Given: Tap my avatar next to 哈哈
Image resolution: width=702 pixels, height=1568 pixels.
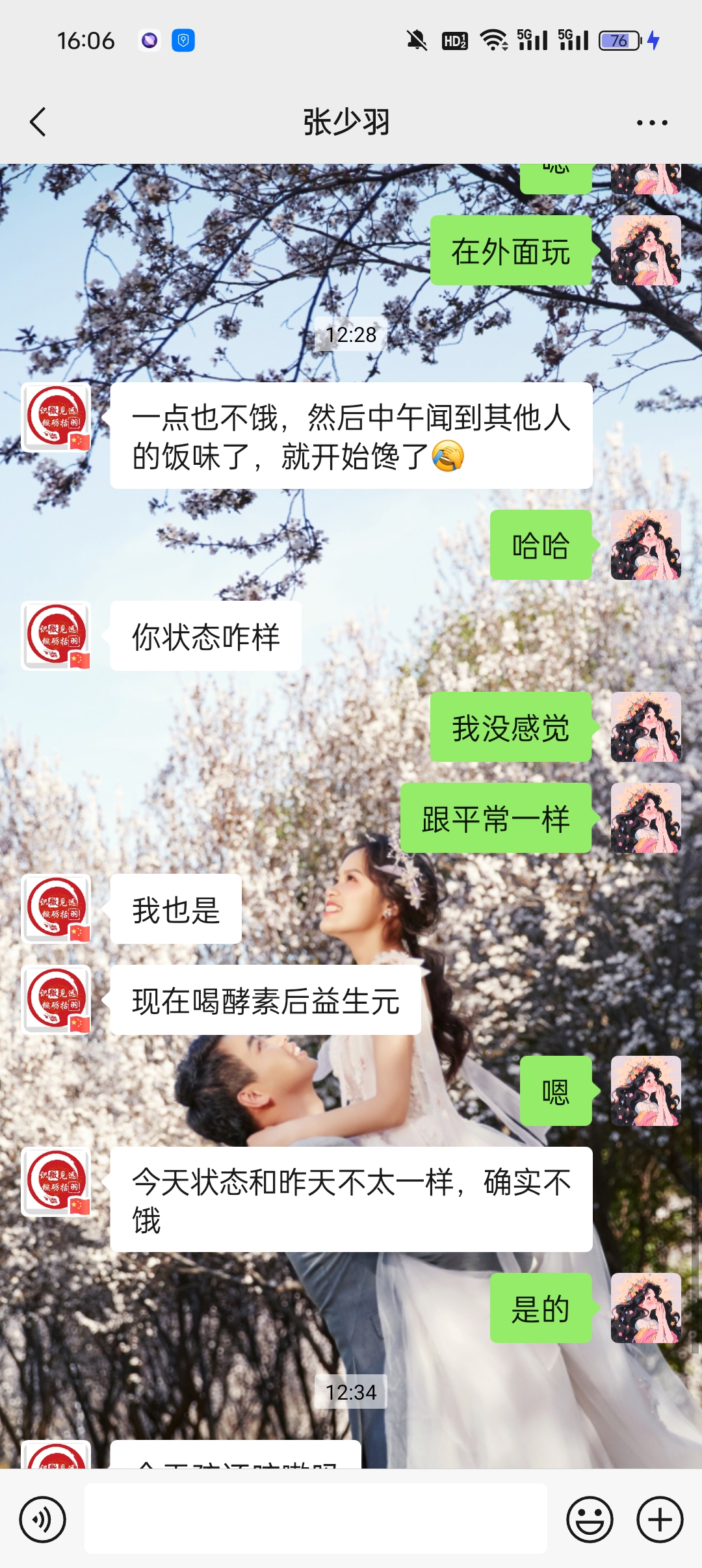Looking at the screenshot, I should (645, 545).
